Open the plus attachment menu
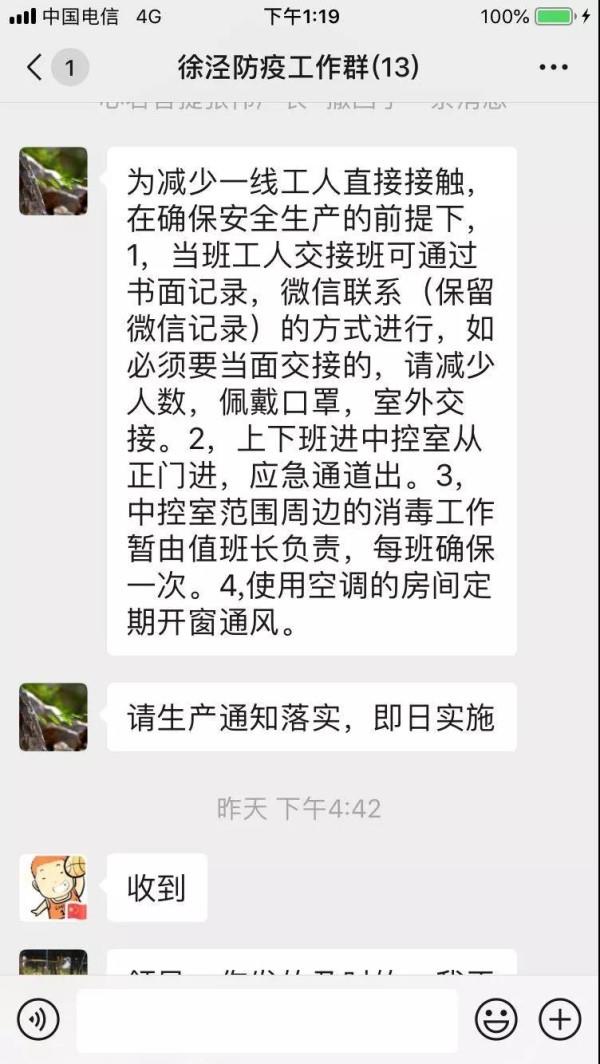600x1064 pixels. pyautogui.click(x=560, y=1020)
